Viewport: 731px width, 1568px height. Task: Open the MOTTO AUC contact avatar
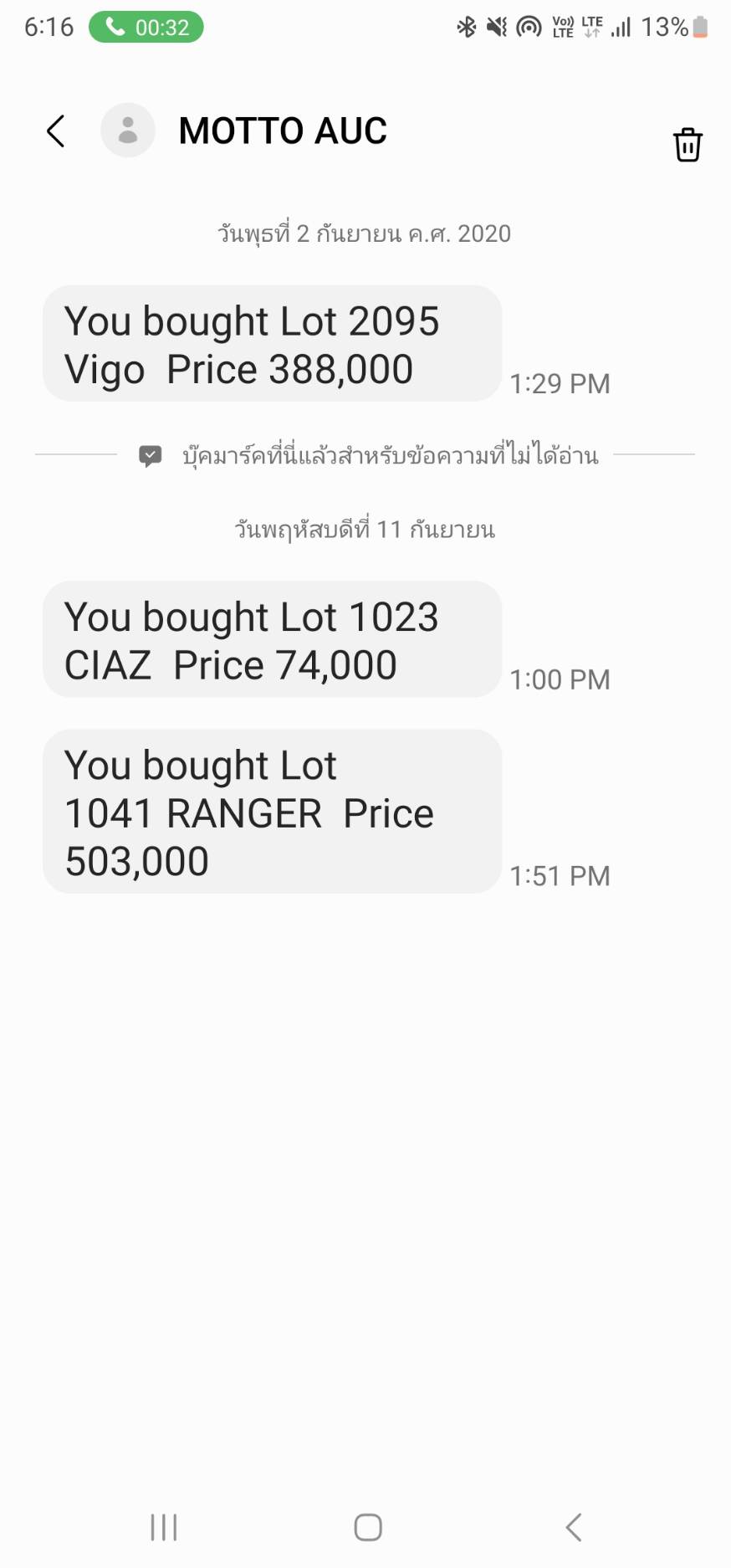128,131
